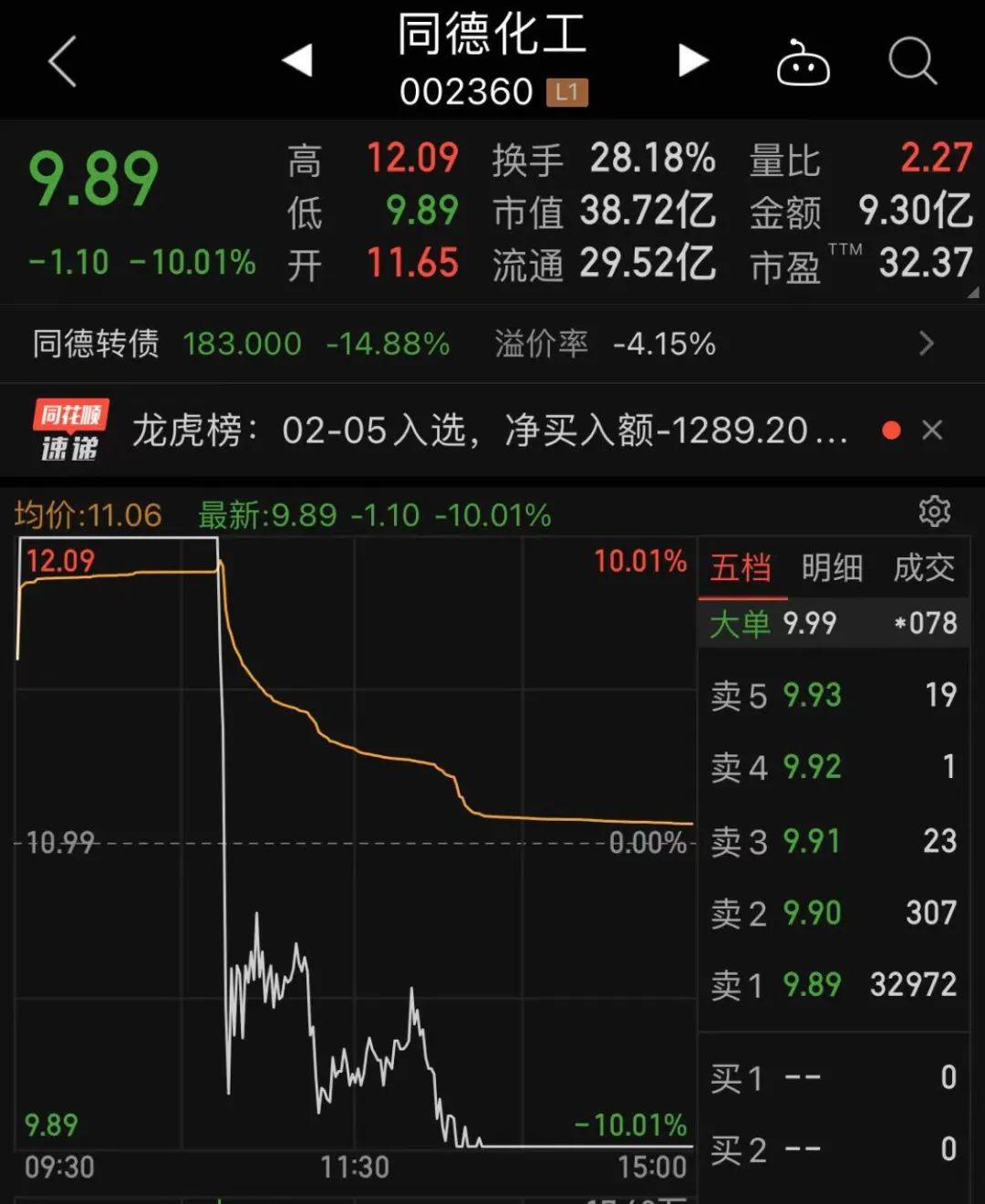Expand the quote details corner arrow
This screenshot has width=985, height=1204.
pyautogui.click(x=973, y=293)
